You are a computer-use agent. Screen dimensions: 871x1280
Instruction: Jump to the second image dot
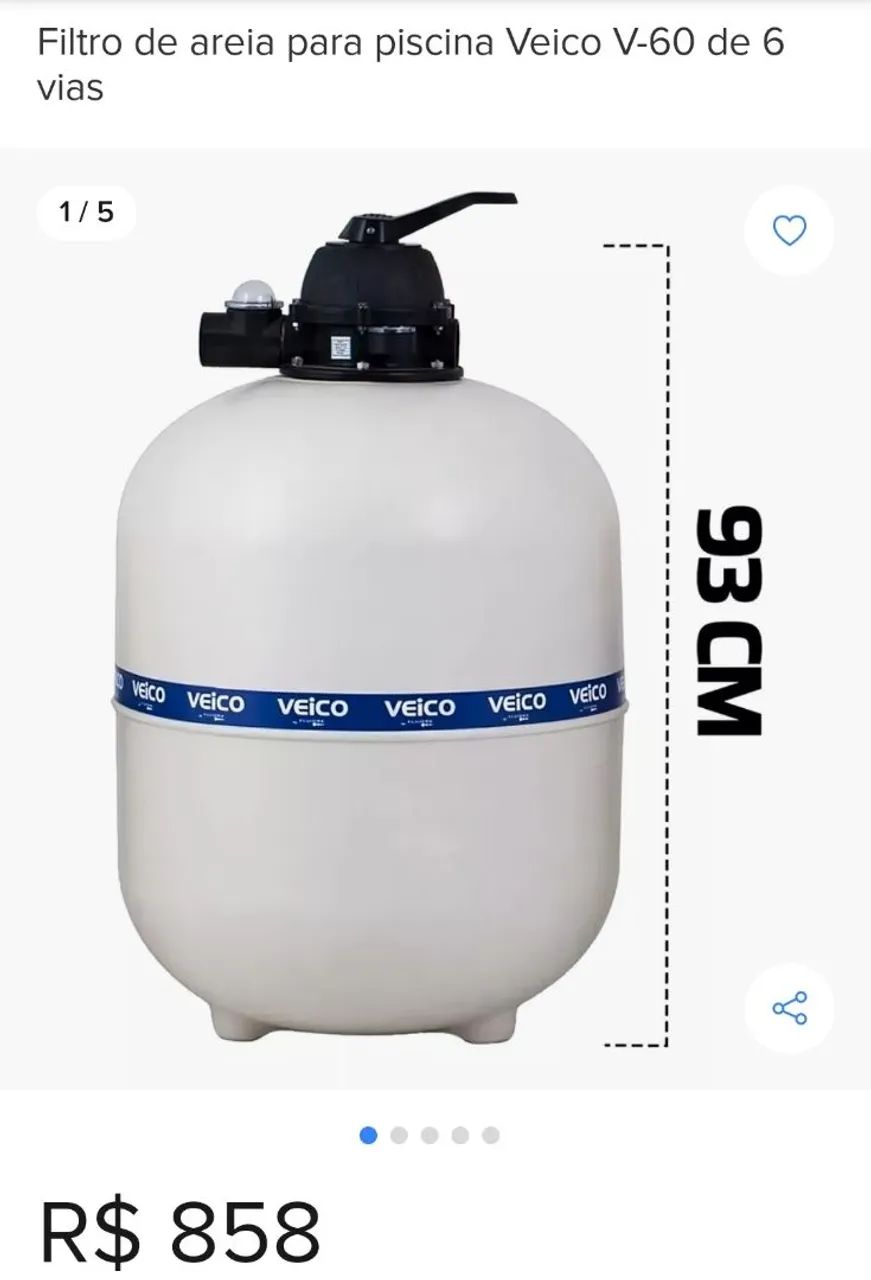click(x=399, y=1135)
